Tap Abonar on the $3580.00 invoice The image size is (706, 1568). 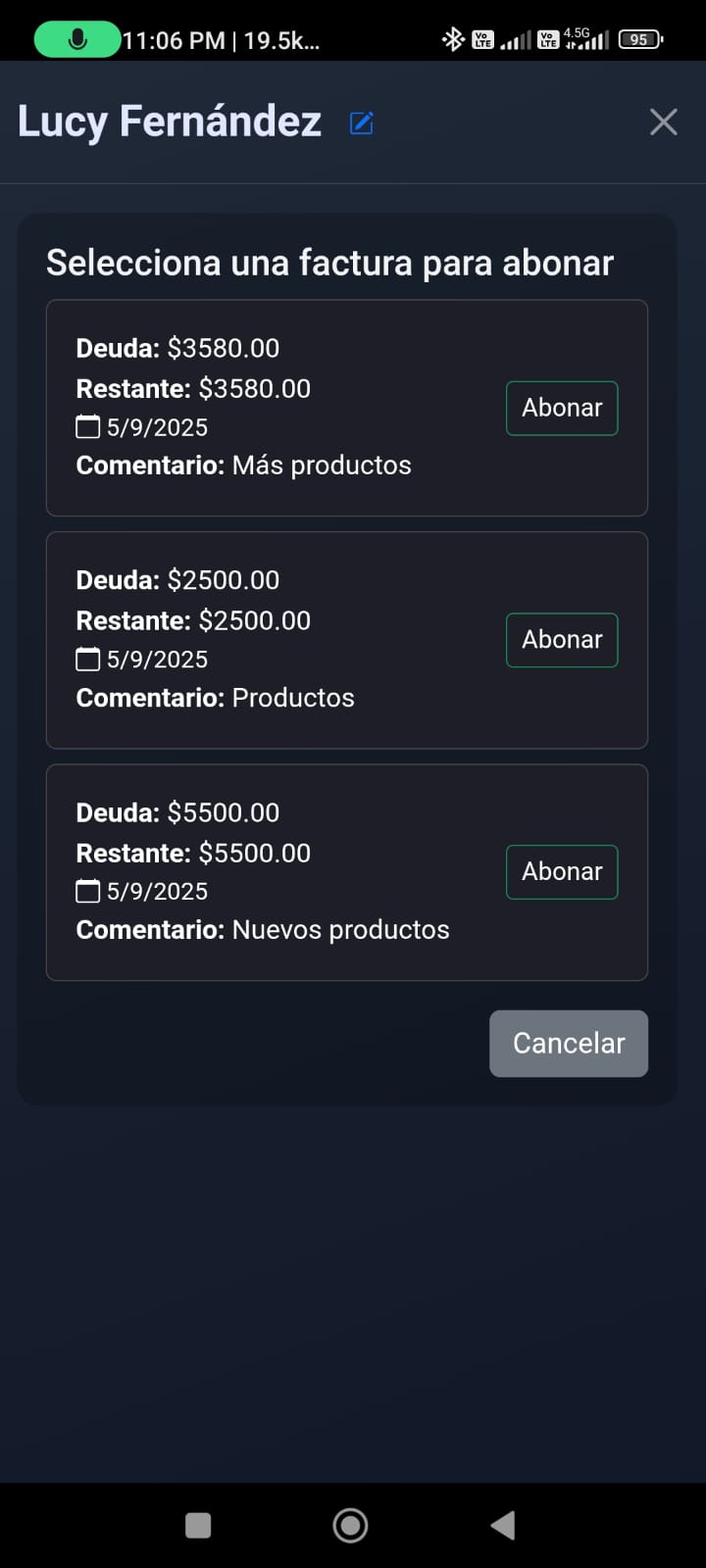pyautogui.click(x=562, y=408)
